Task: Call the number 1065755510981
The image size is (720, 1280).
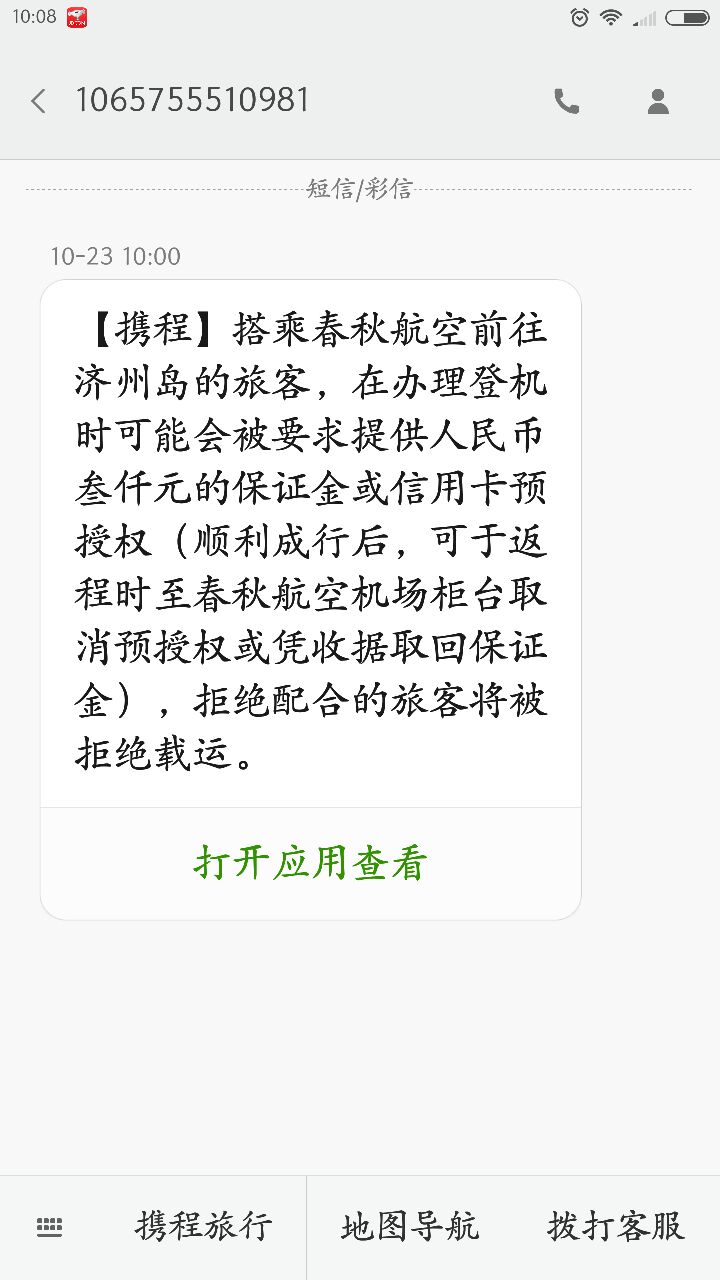Action: point(566,101)
